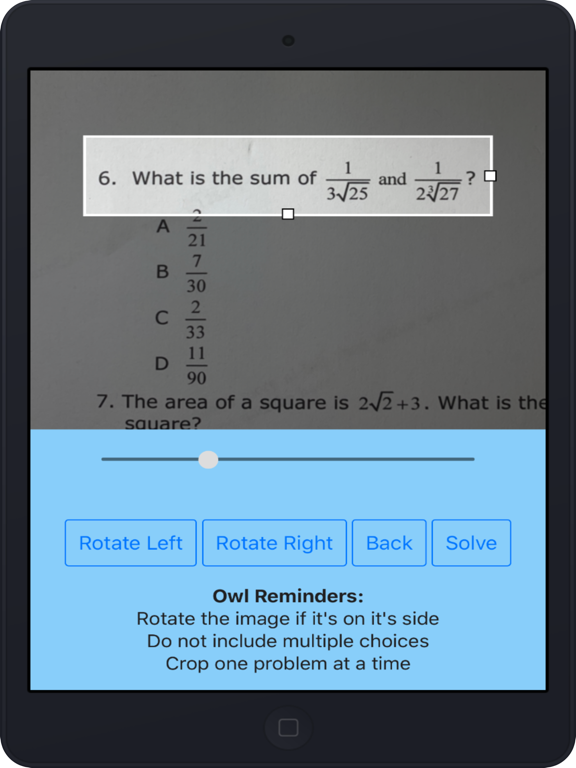Viewport: 576px width, 768px height.
Task: Solve the cropped problem
Action: click(x=471, y=543)
